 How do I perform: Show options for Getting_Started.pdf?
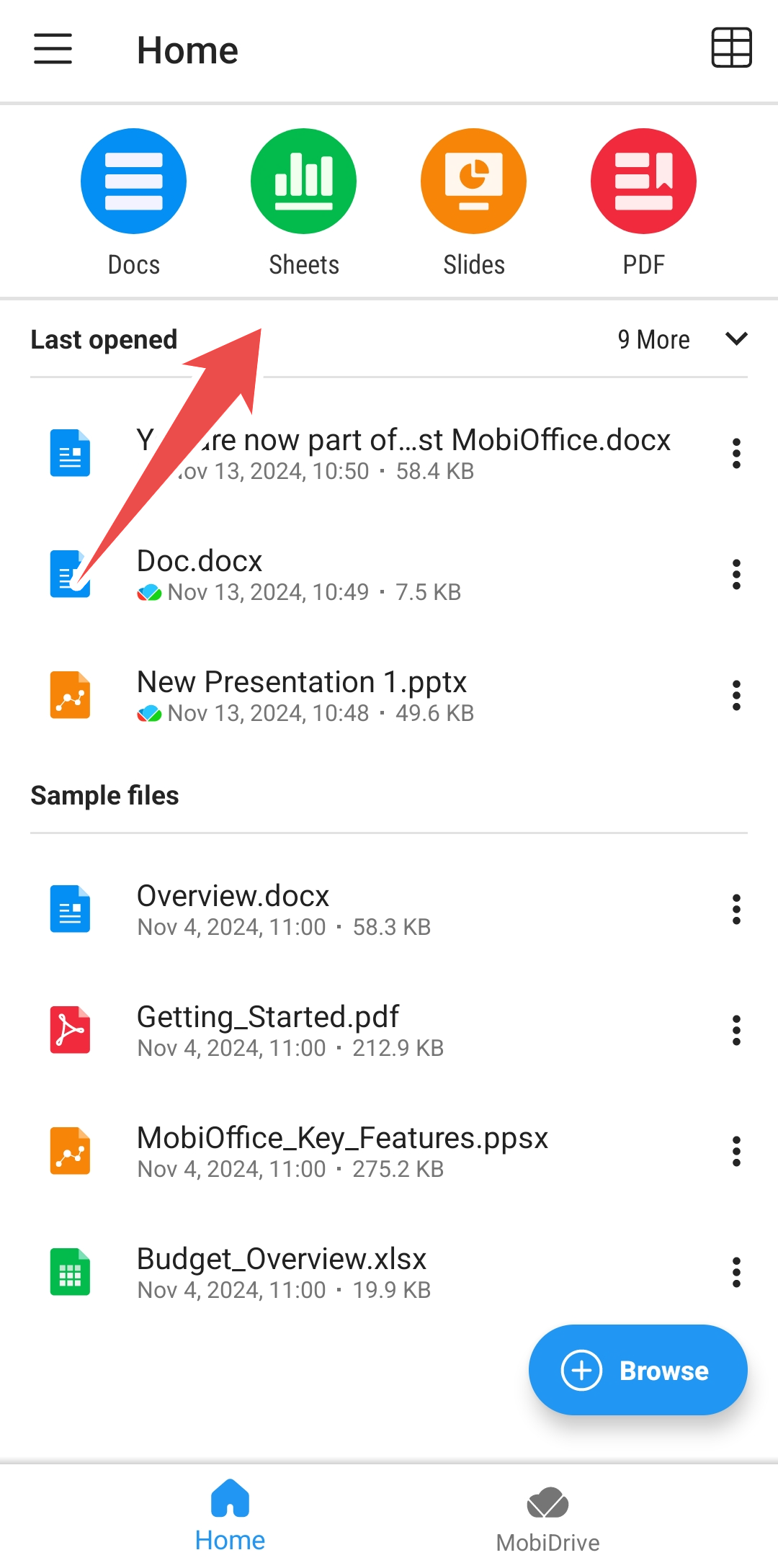tap(735, 1031)
